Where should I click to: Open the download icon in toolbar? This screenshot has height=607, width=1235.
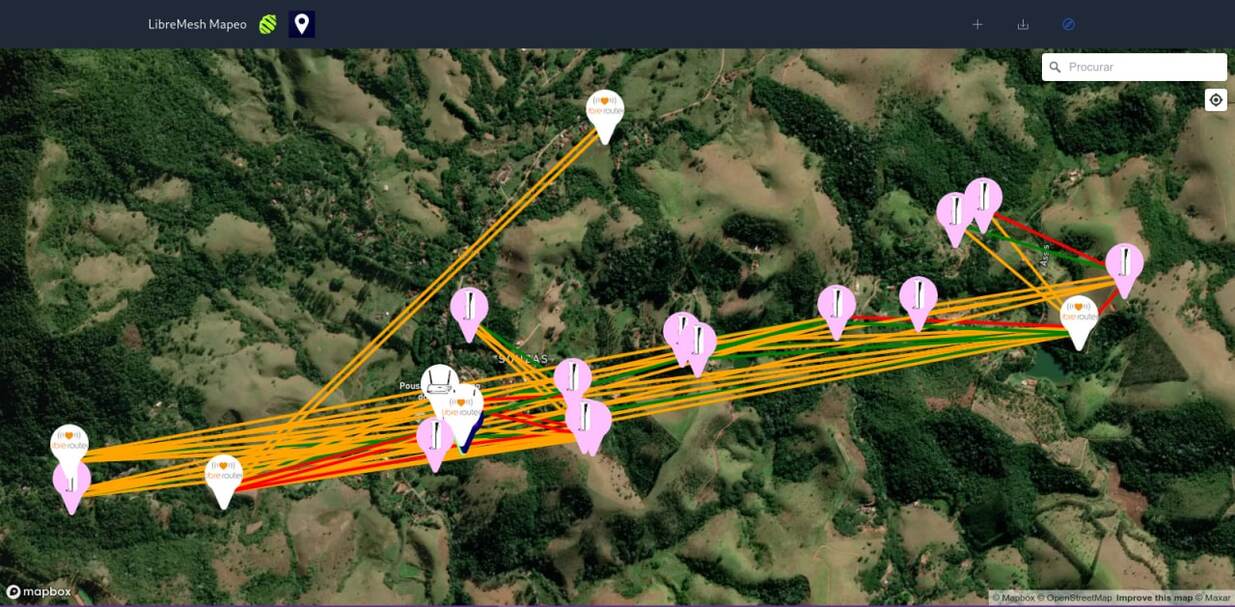[1022, 24]
